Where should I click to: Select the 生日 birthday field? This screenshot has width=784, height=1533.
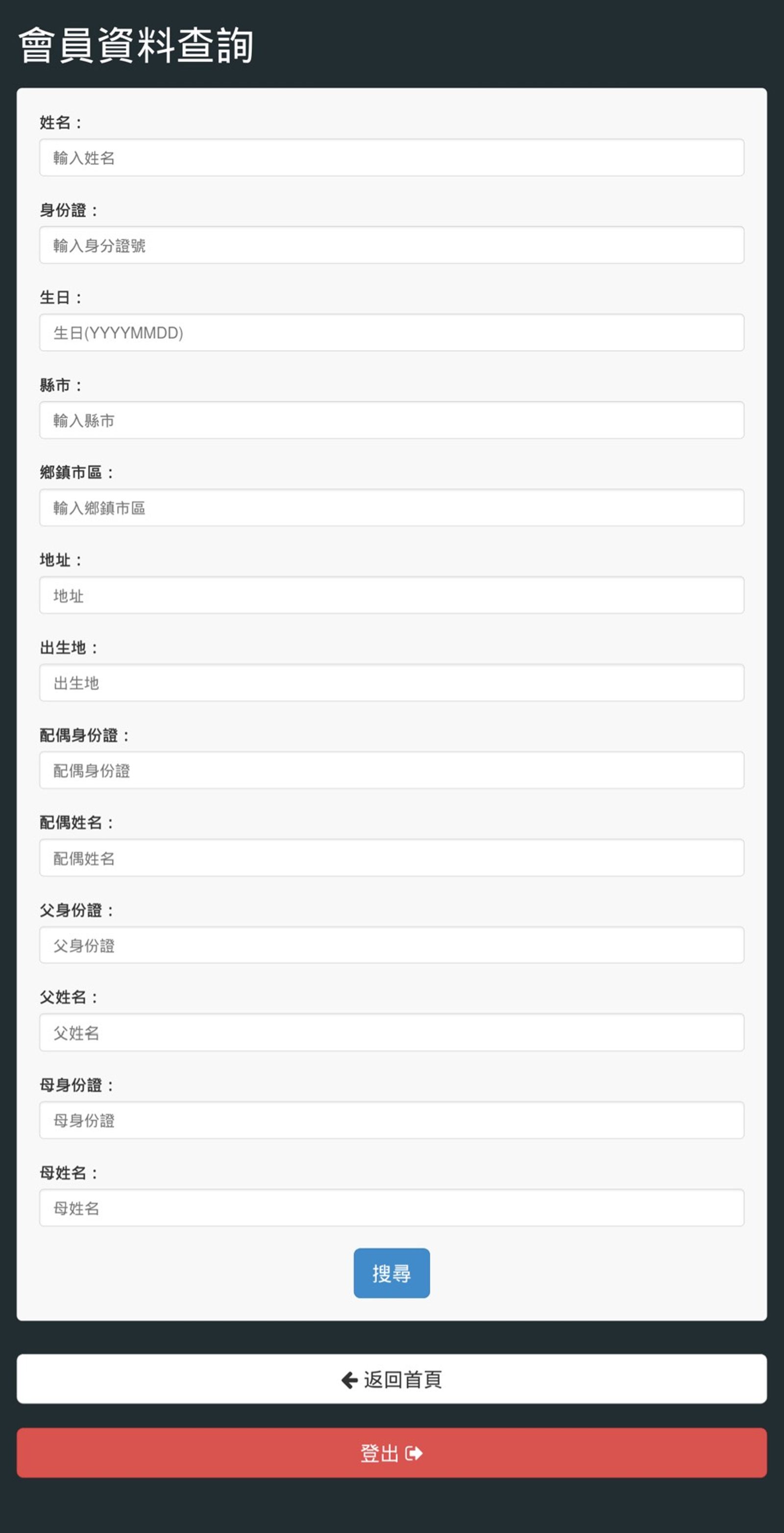pos(392,333)
